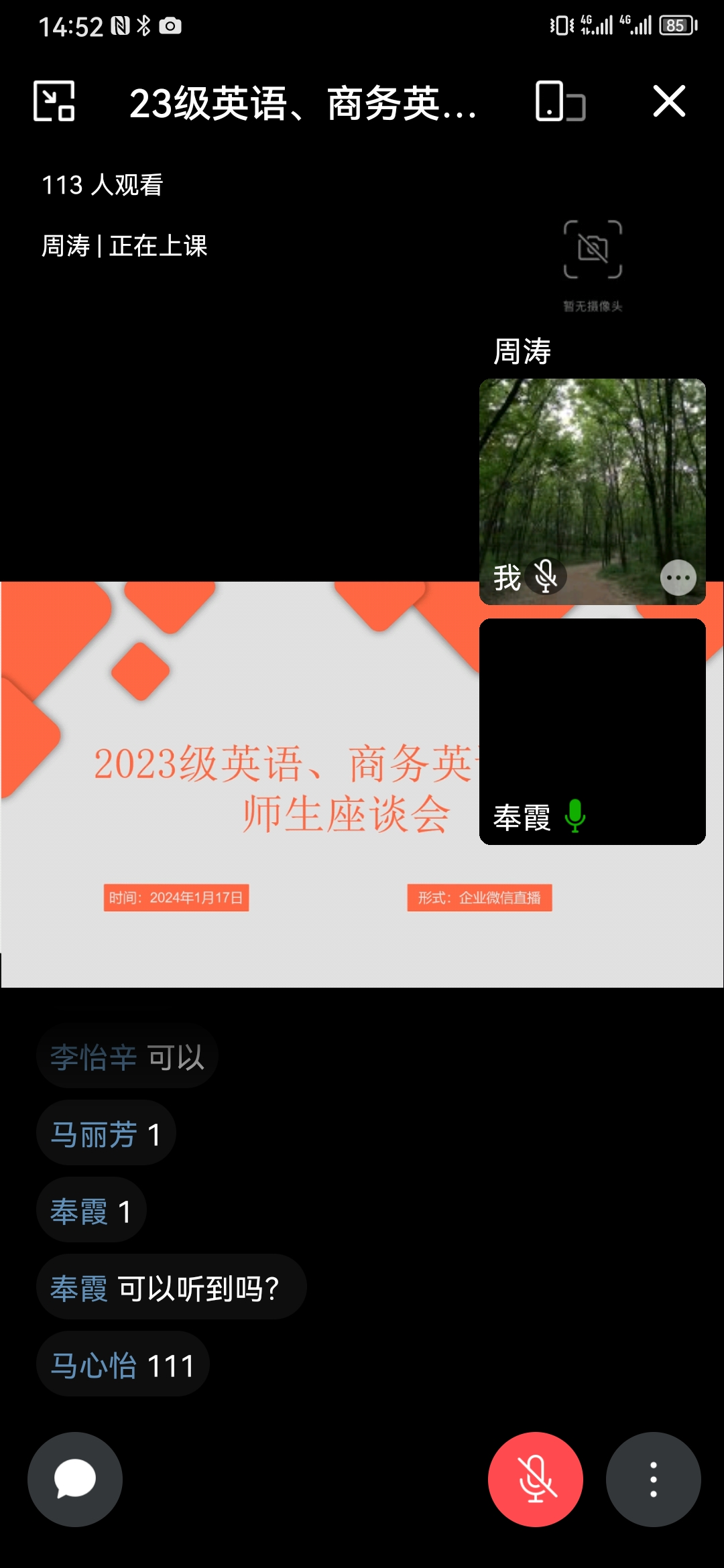Unmute the microphone with the red button
The height and width of the screenshot is (1568, 724).
coord(535,1480)
